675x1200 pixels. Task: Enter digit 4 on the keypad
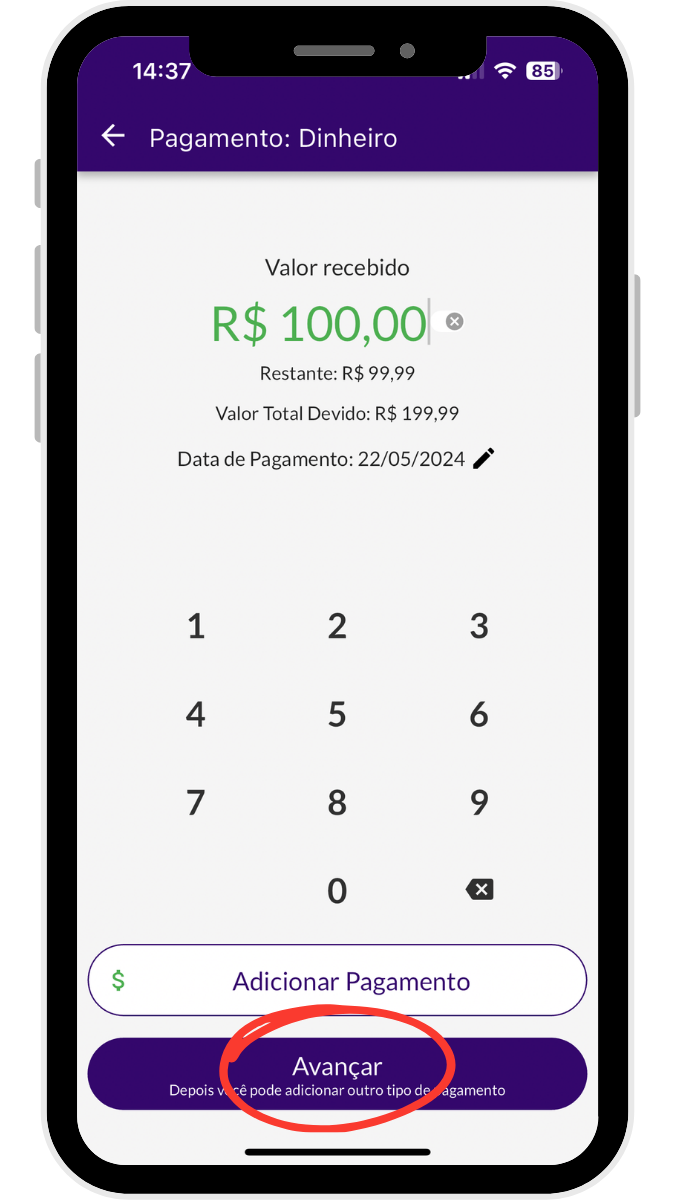click(x=196, y=715)
